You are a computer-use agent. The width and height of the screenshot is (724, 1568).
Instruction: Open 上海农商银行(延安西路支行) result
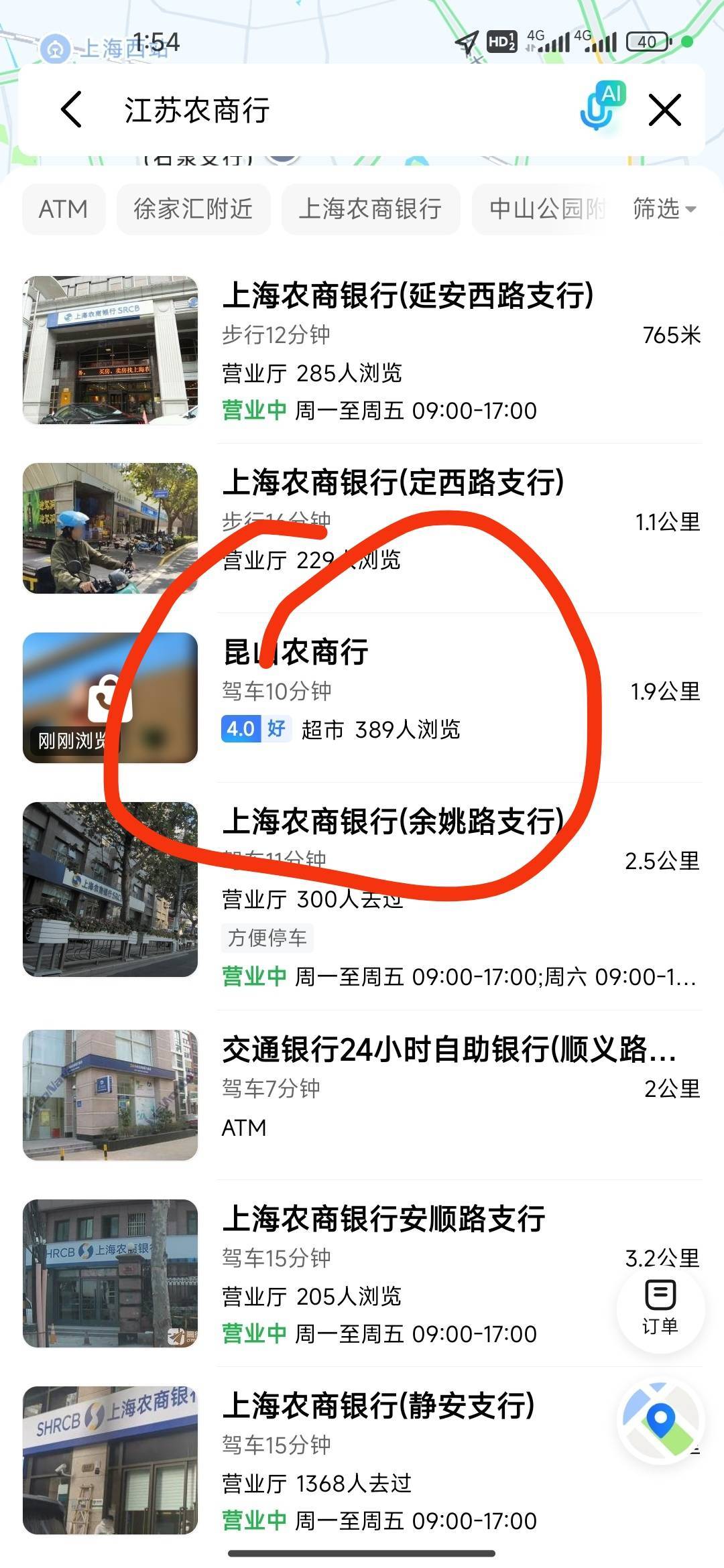[362, 350]
